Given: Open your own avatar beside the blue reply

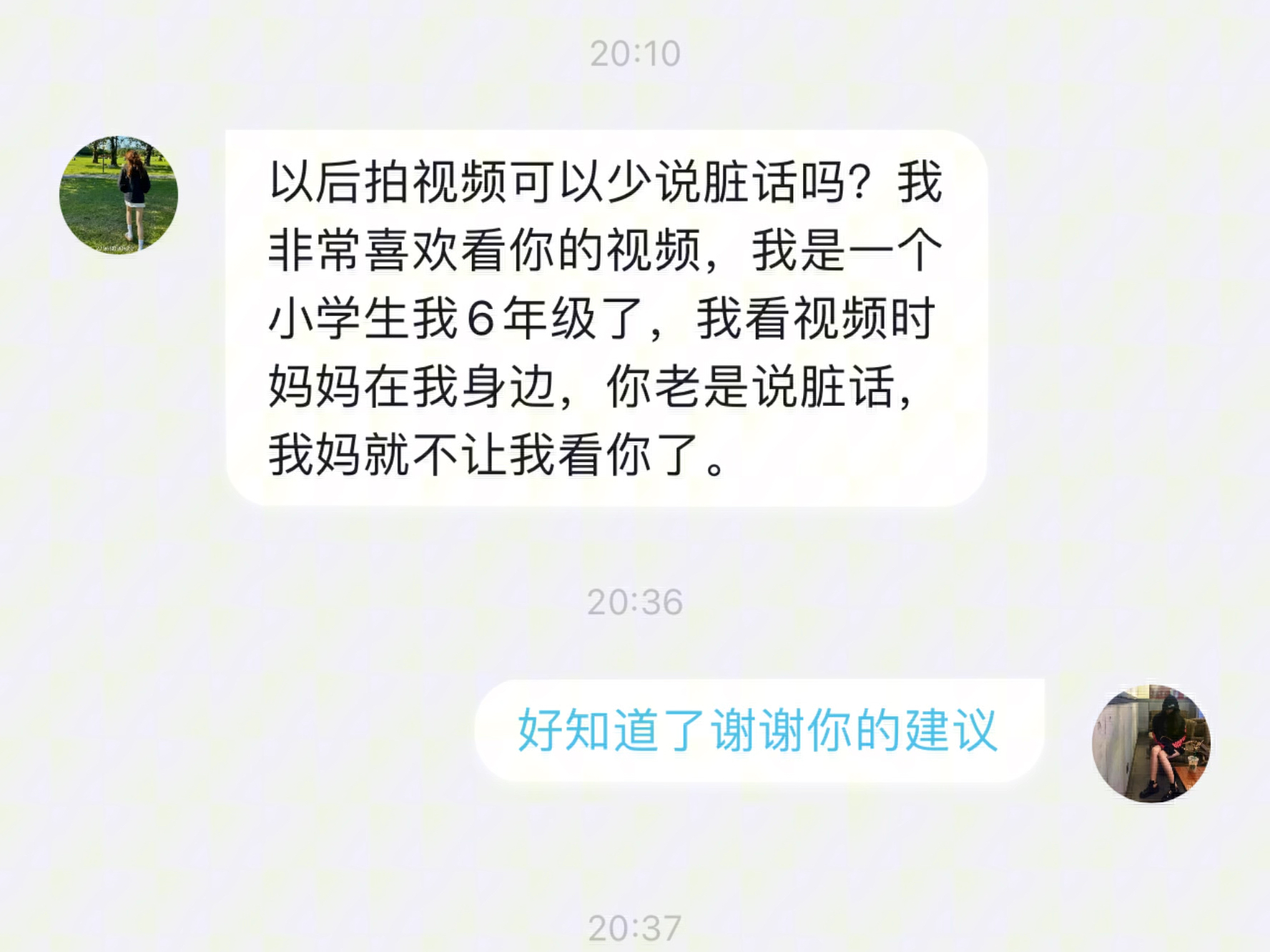Looking at the screenshot, I should pos(1151,743).
